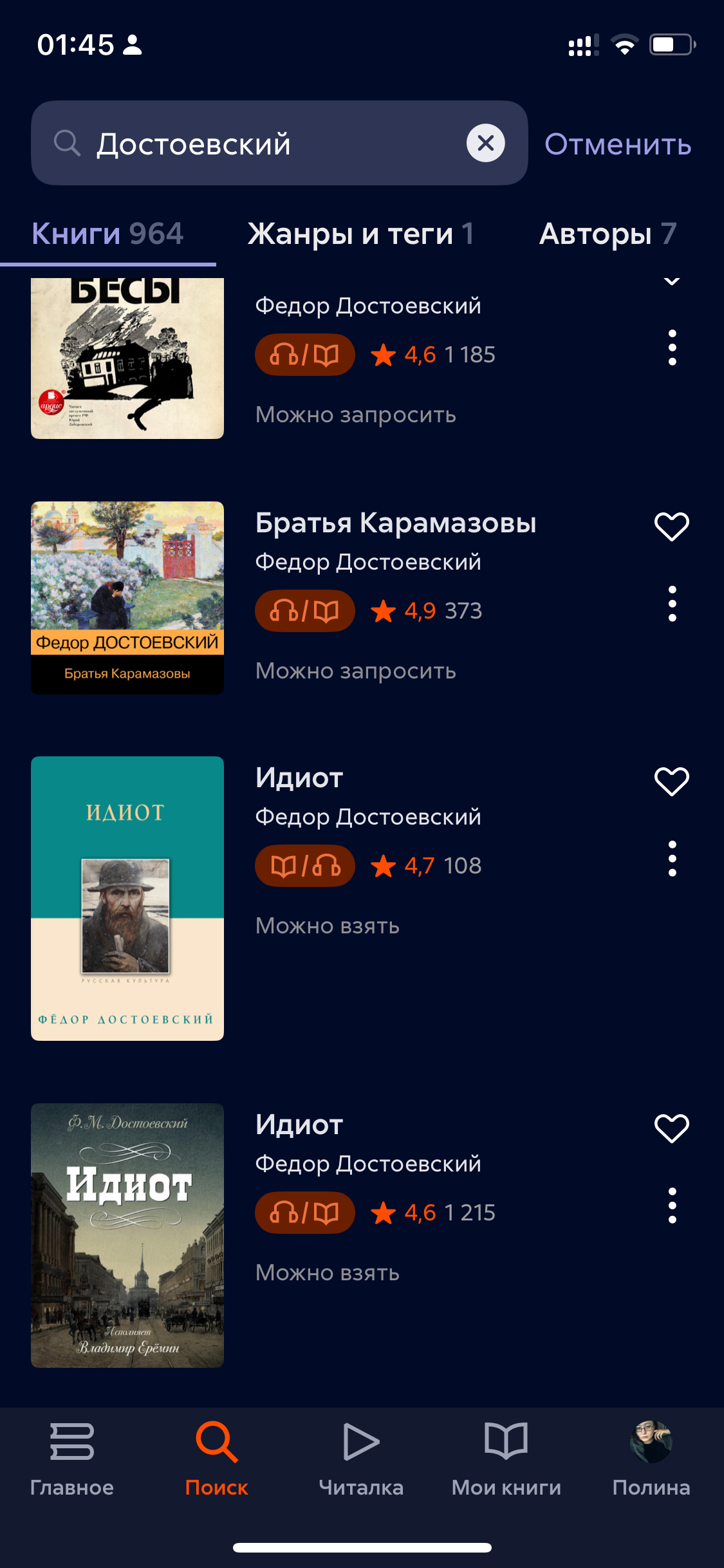Switch to the Жанры и теги tab
The width and height of the screenshot is (724, 1568).
pos(360,234)
